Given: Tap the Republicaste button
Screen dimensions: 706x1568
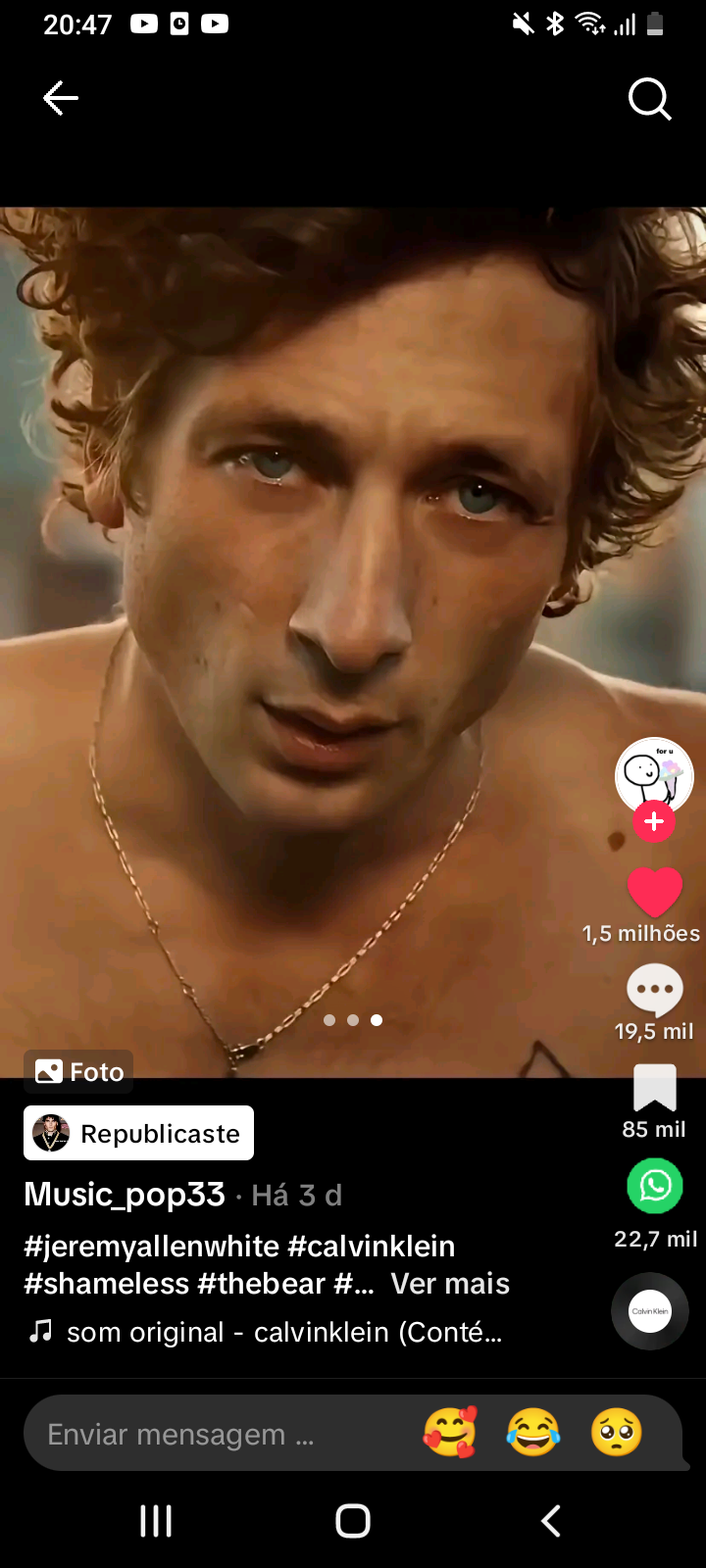Looking at the screenshot, I should (138, 1133).
